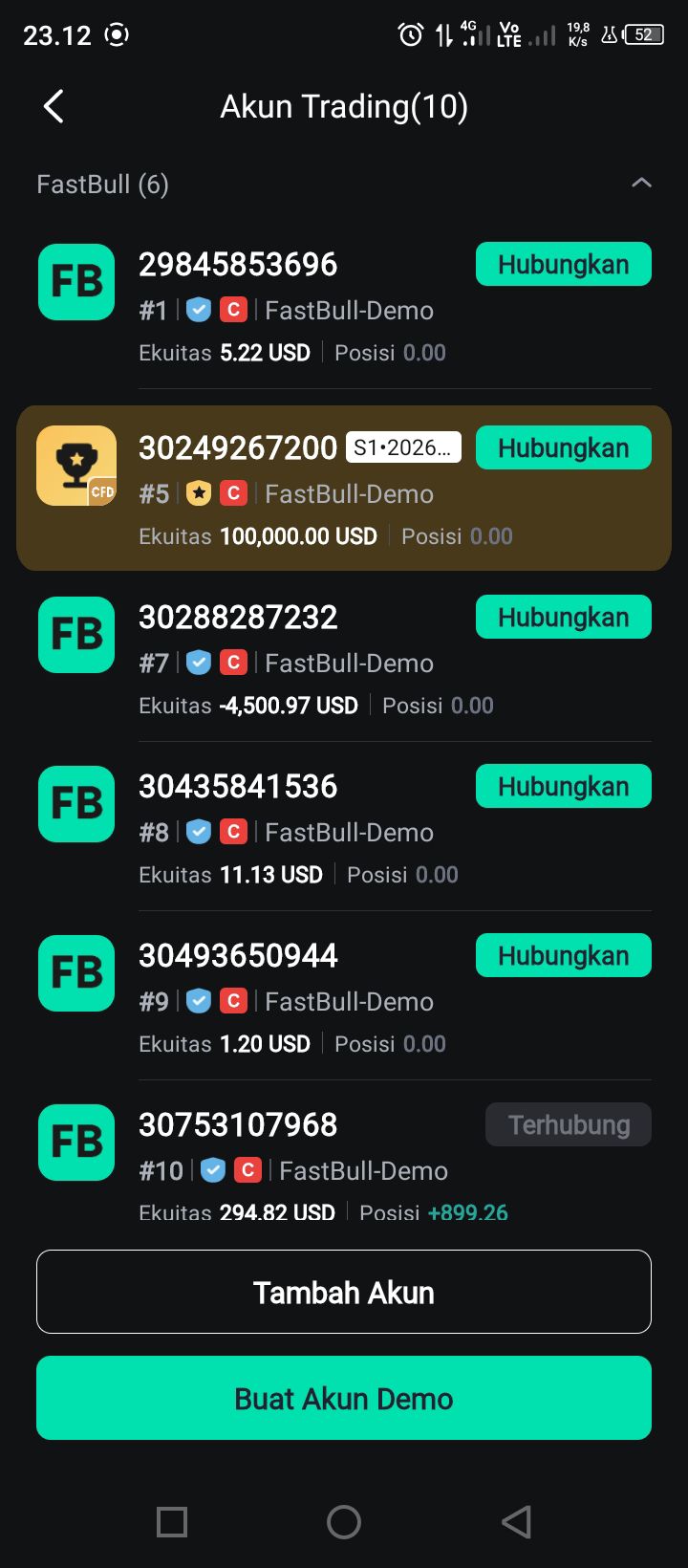Screen dimensions: 688x1568
Task: Connect account 30288287232 with Hubungkan
Action: click(x=563, y=618)
